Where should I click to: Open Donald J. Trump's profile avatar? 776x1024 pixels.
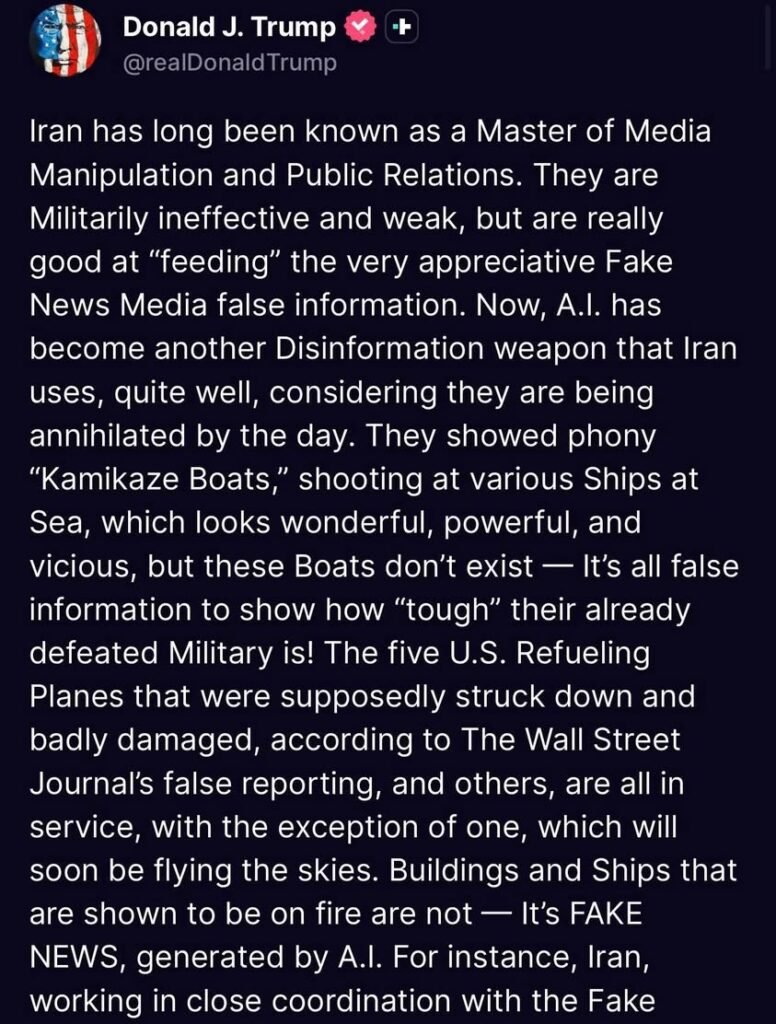64,41
